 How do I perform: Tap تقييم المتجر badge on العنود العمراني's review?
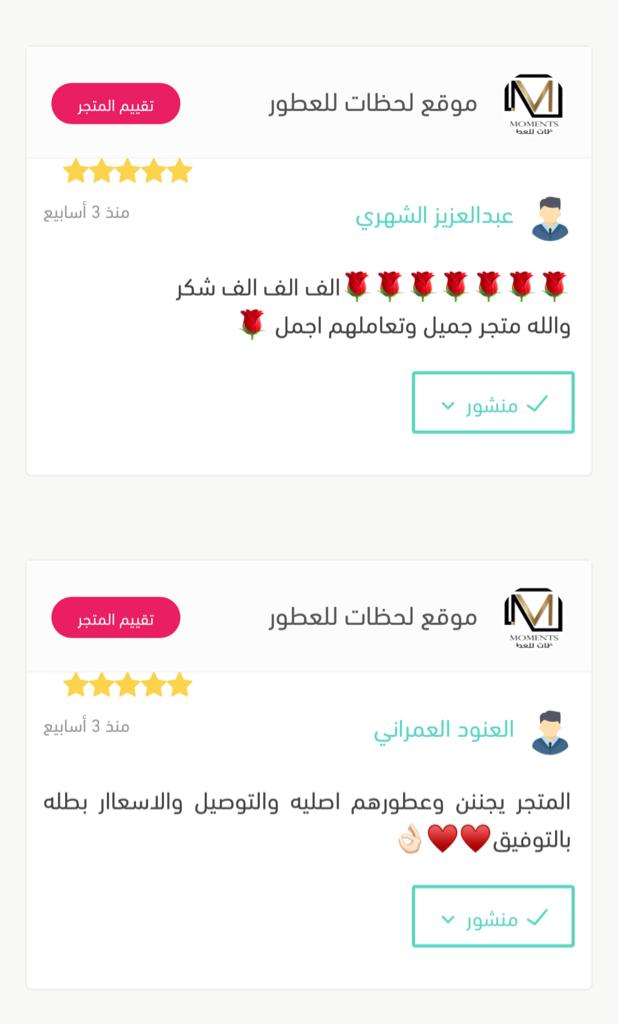pos(116,618)
